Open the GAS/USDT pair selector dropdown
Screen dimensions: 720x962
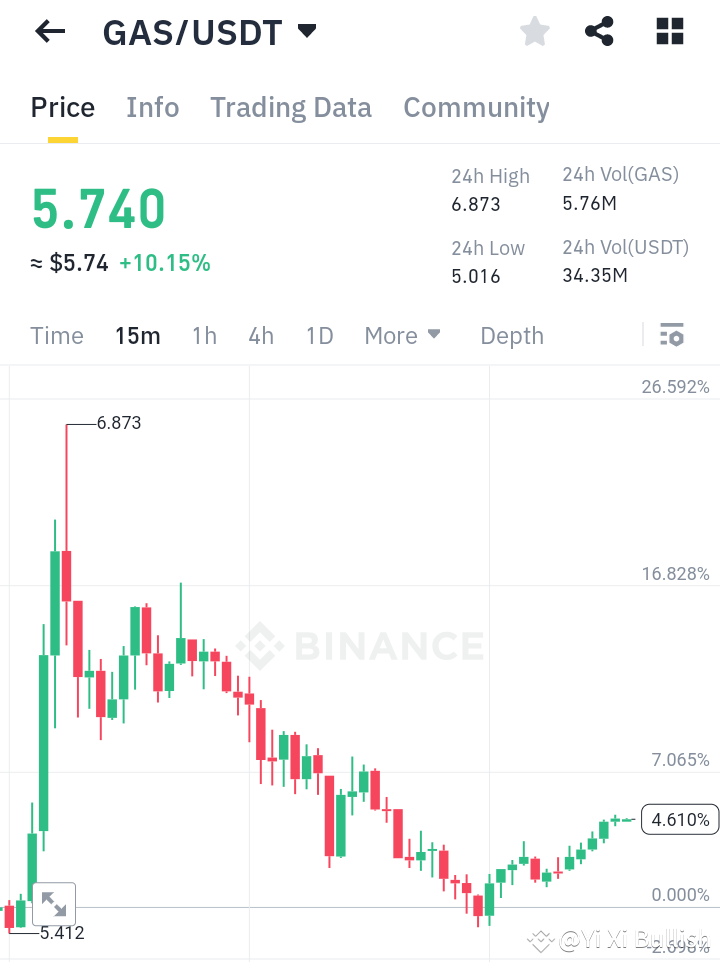coord(307,30)
